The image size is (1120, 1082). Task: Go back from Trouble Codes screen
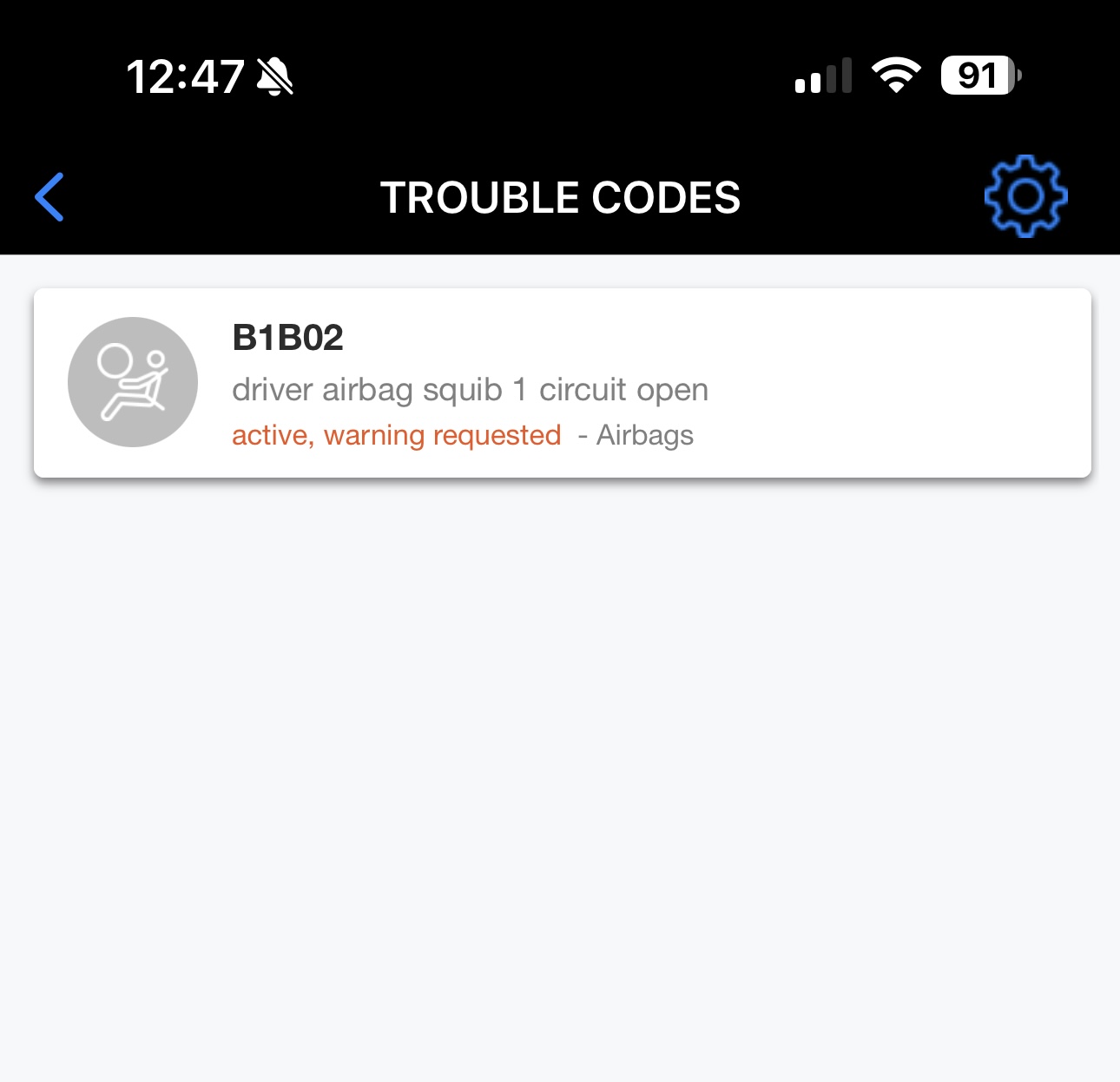click(x=49, y=197)
